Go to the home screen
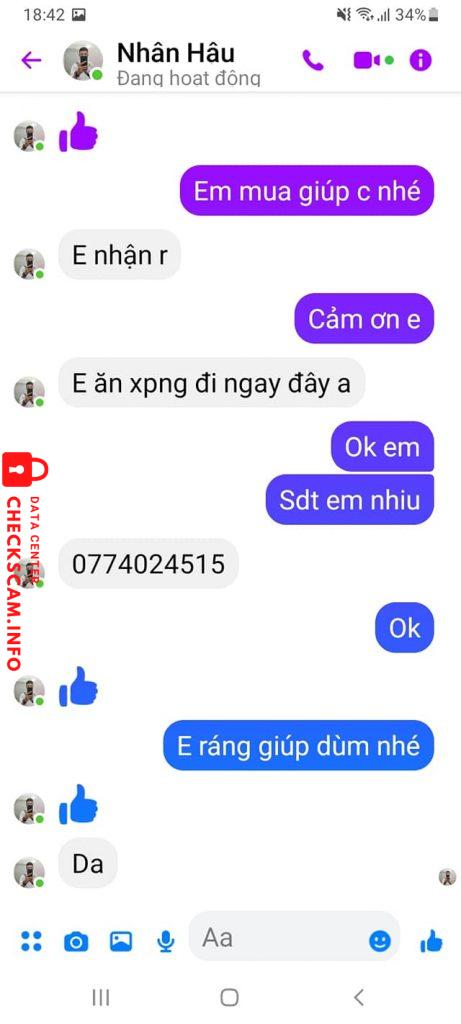Screen dimensions: 461x1024 (x=229, y=997)
